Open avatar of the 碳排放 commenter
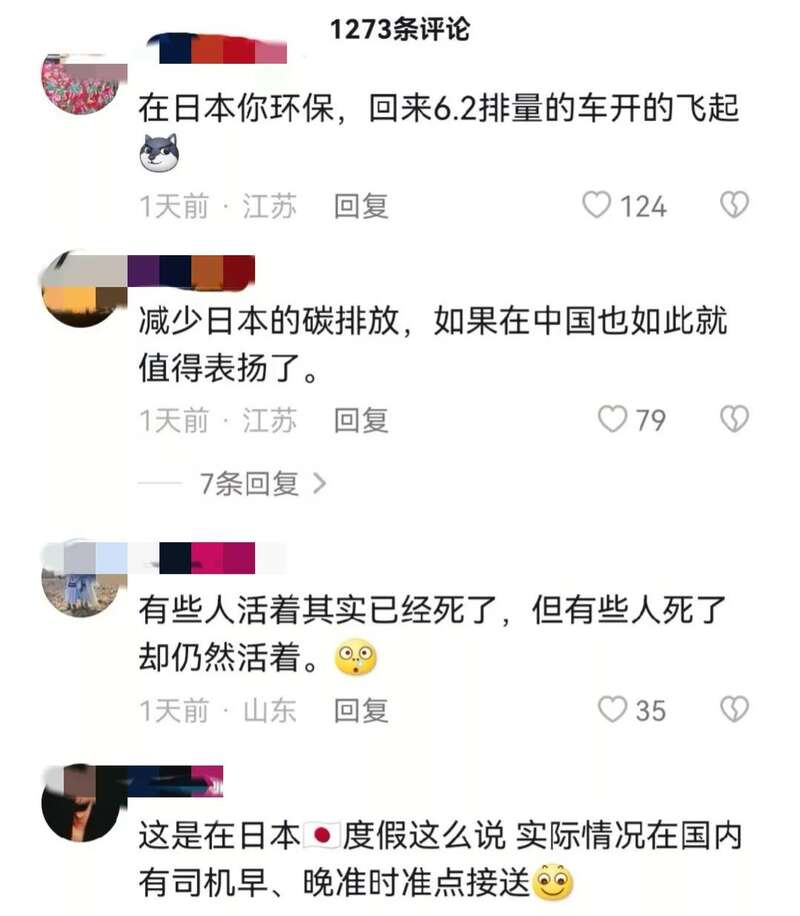Screen dimensions: 800x916 tap(80, 290)
